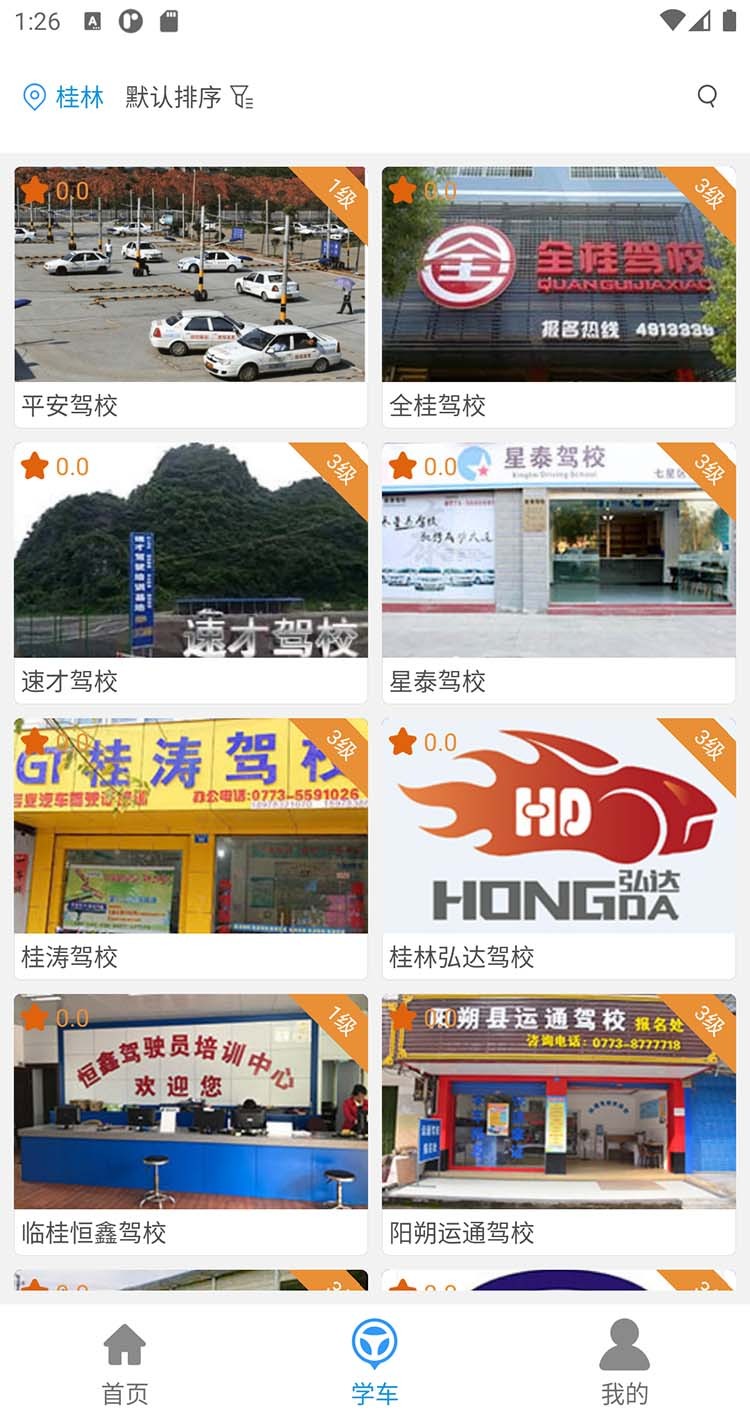View the 星泰驾校 driving school

(x=558, y=573)
